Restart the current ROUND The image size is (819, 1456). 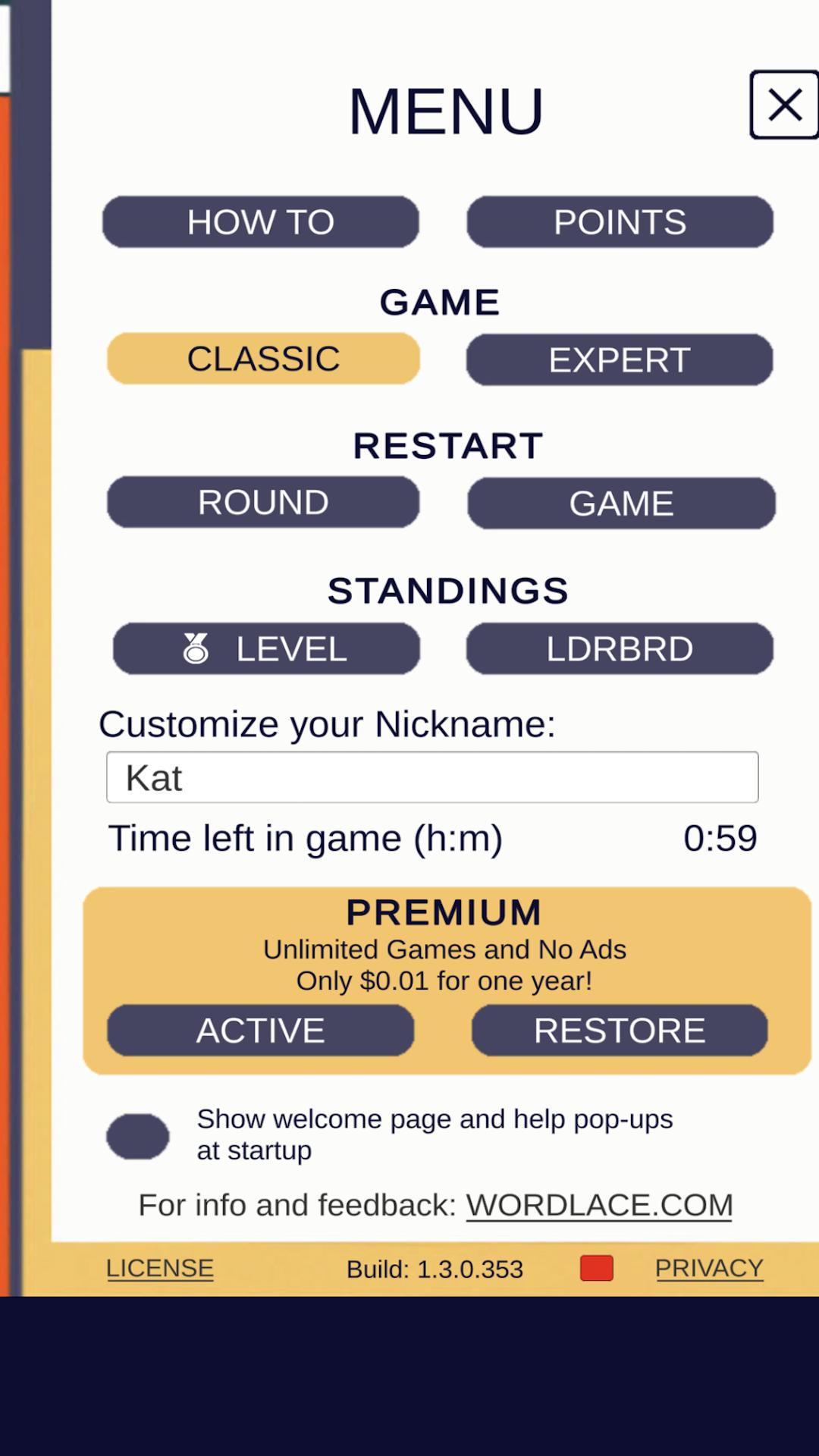click(263, 502)
